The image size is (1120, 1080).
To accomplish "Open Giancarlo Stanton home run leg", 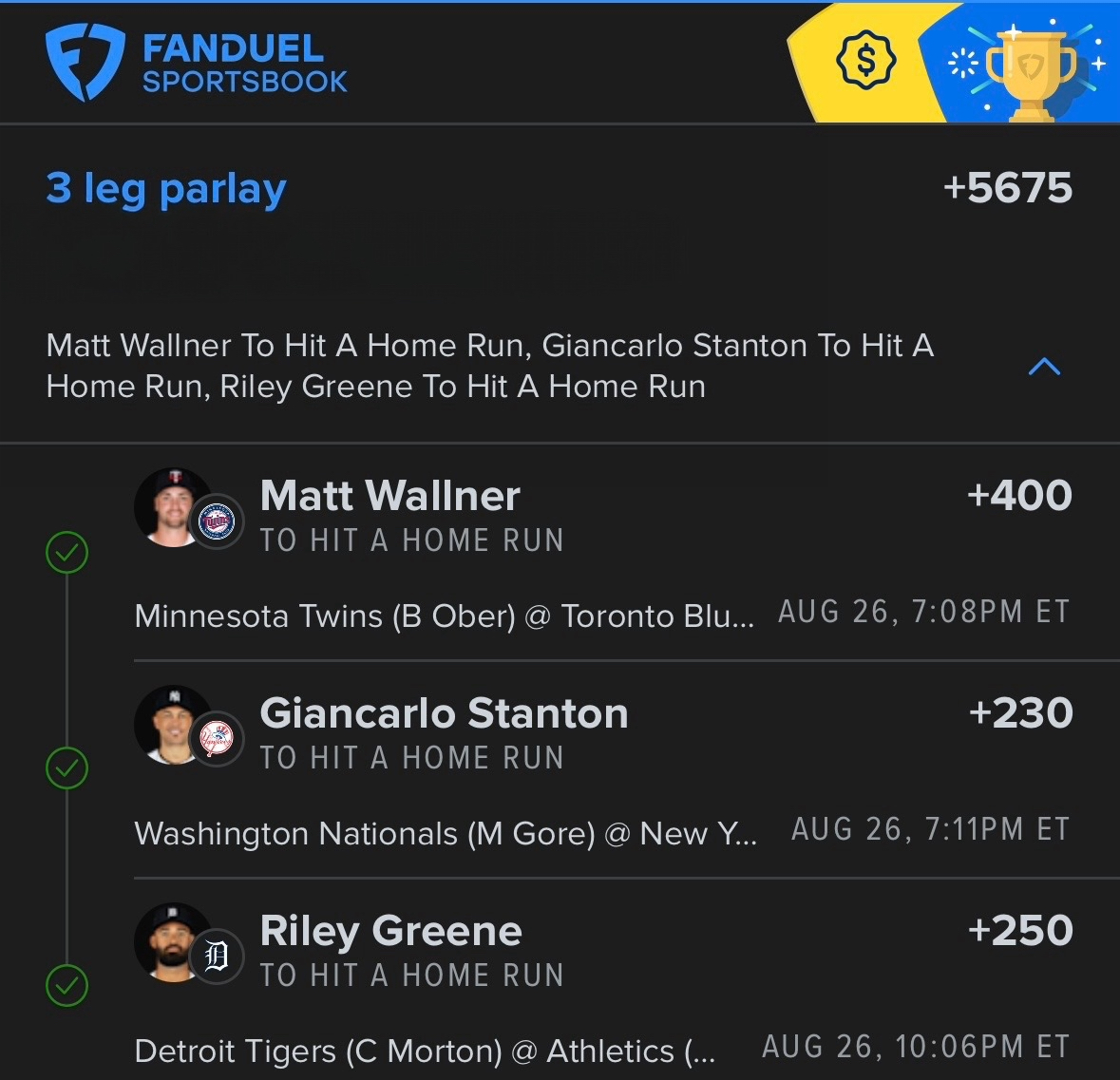I will coord(444,714).
